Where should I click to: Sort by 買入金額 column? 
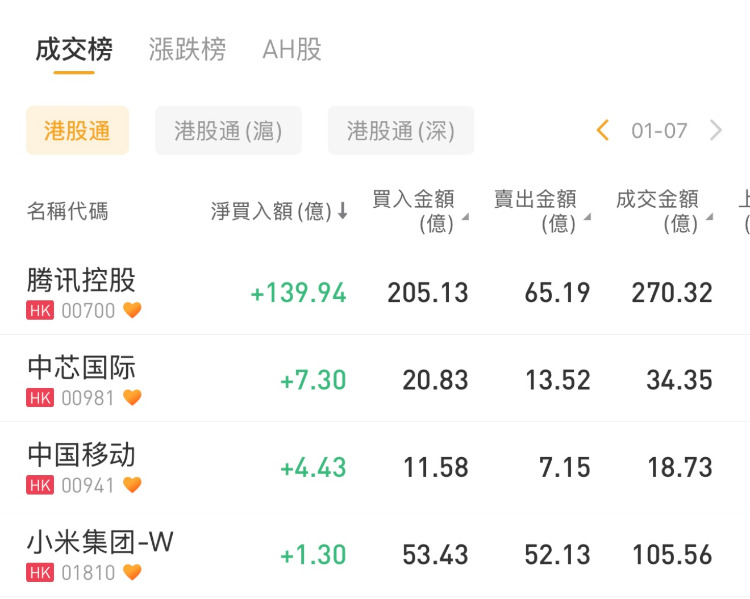pos(418,211)
